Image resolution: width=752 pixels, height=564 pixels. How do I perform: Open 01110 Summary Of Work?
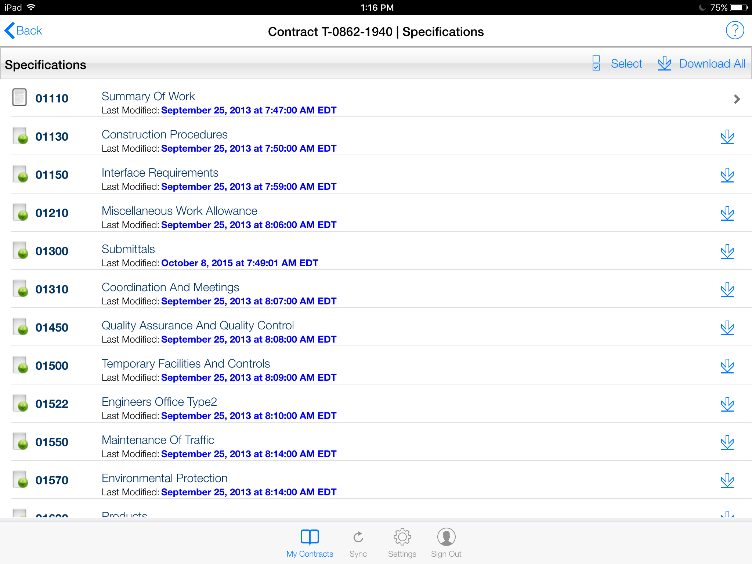click(x=148, y=97)
